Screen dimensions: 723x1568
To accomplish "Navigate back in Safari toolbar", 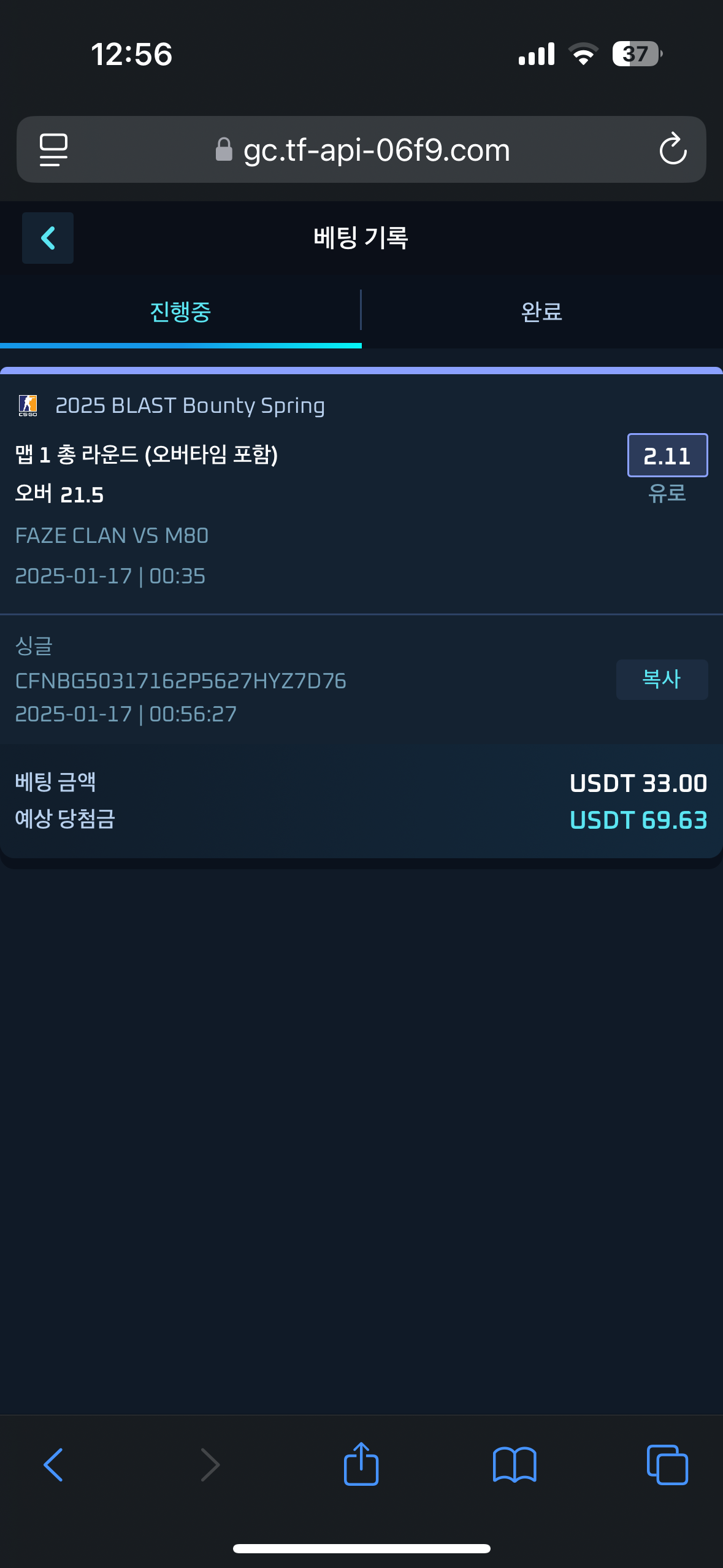I will (53, 1465).
